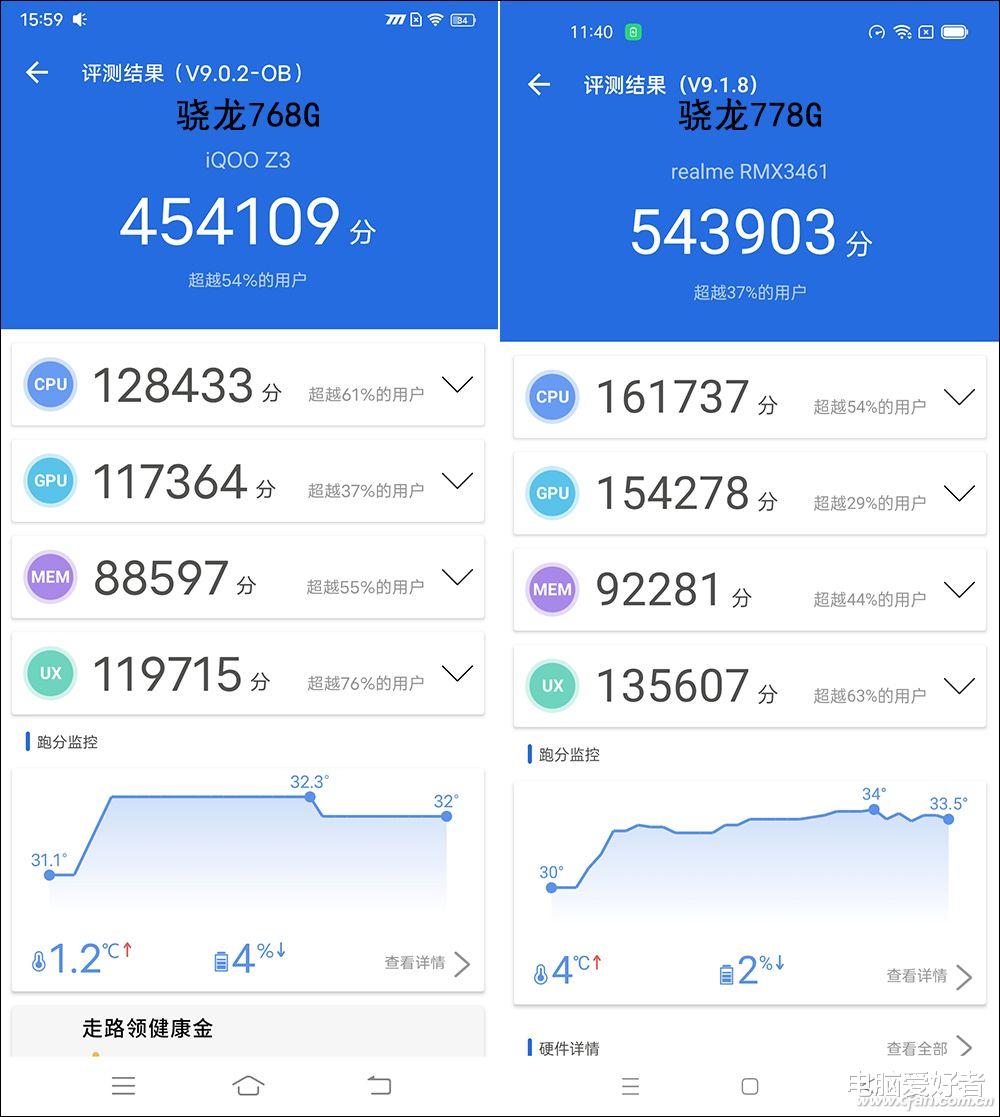
Task: Select the GPU score icon on 骁龙768G page
Action: (50, 481)
